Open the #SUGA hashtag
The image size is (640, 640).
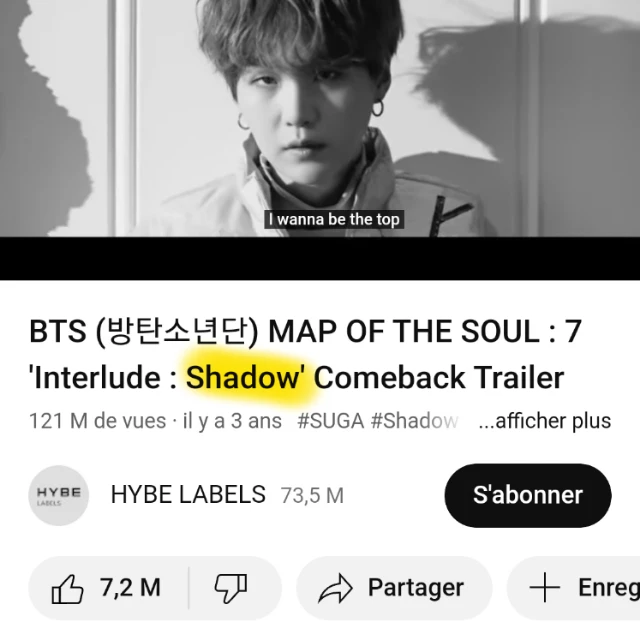(331, 421)
